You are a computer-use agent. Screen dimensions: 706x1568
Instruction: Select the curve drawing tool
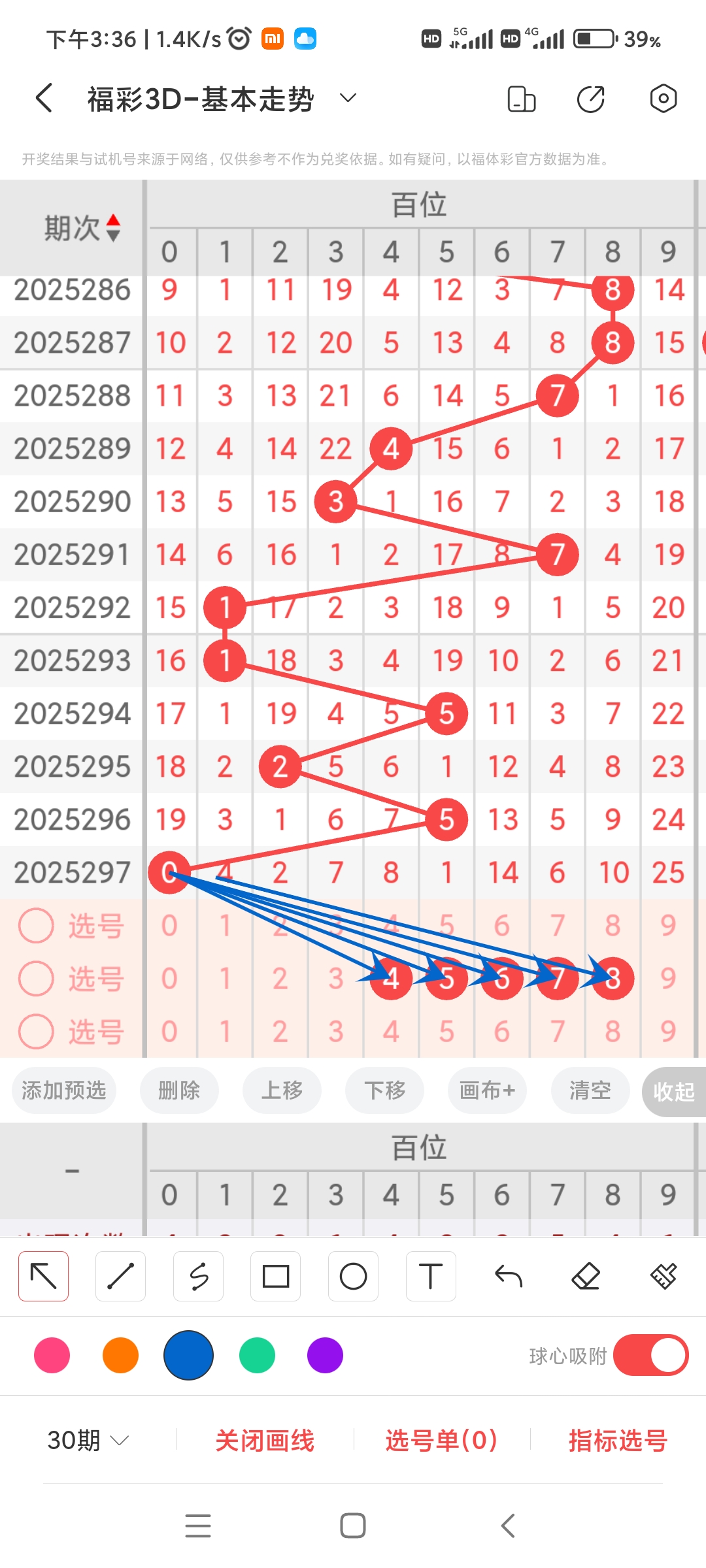(198, 1275)
